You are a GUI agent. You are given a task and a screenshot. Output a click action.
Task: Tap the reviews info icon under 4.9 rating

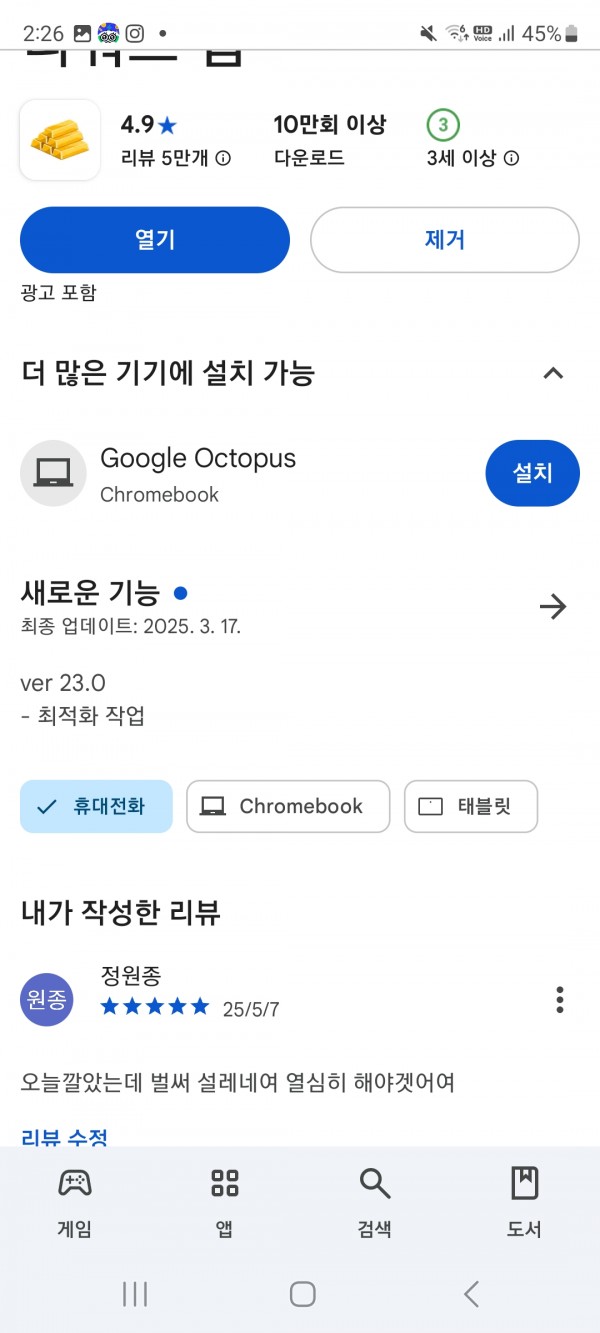(224, 158)
